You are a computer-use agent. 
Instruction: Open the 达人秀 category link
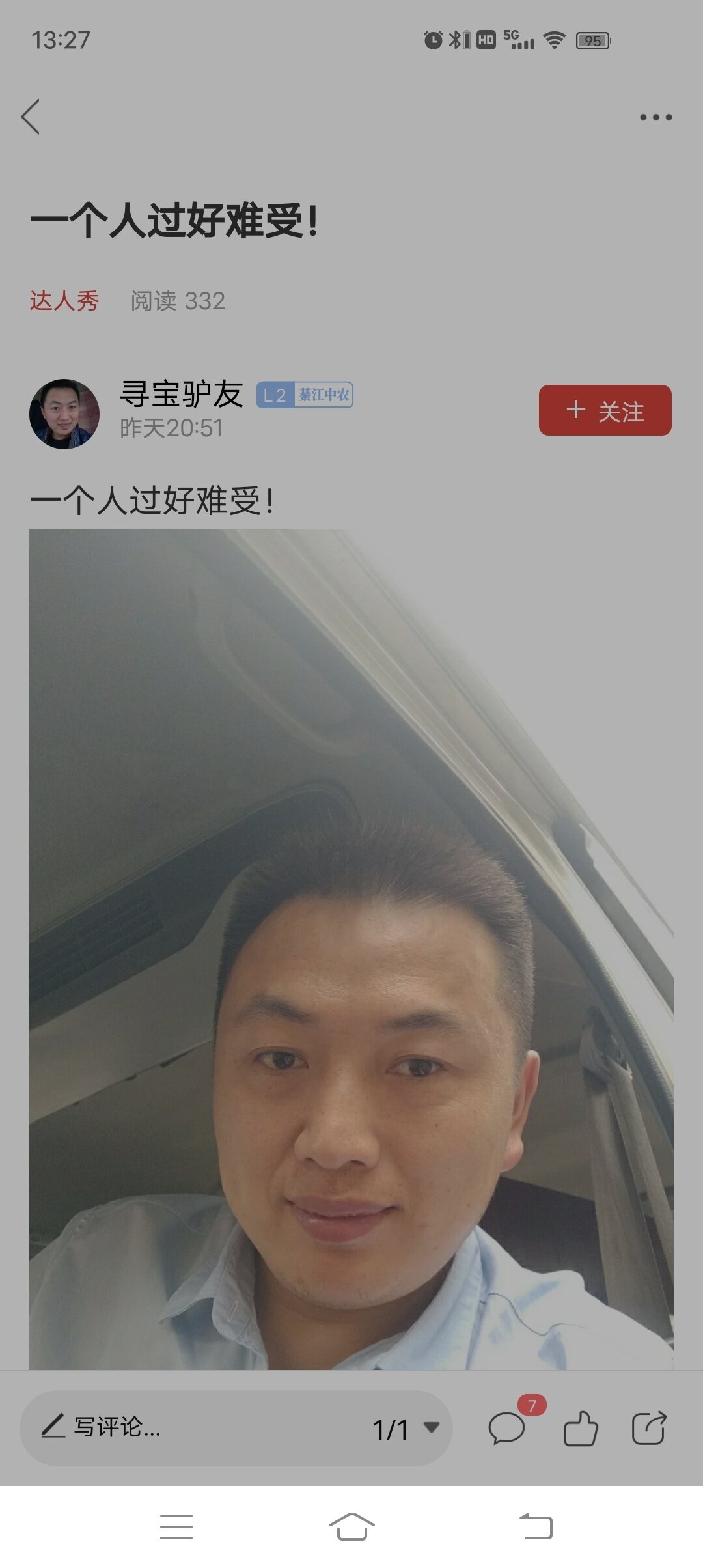click(x=64, y=301)
